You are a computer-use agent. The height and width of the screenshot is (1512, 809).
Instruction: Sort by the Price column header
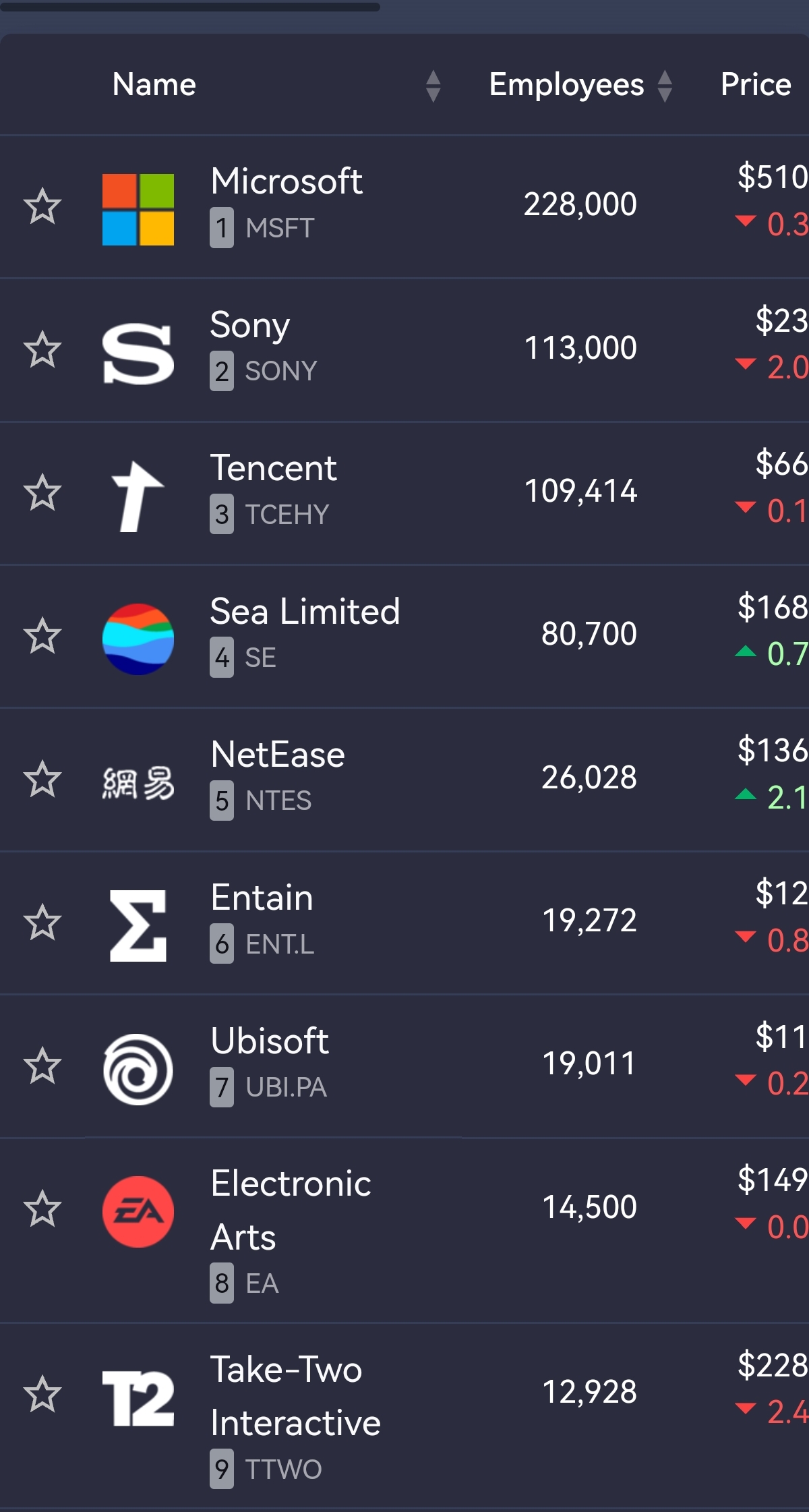[x=756, y=85]
